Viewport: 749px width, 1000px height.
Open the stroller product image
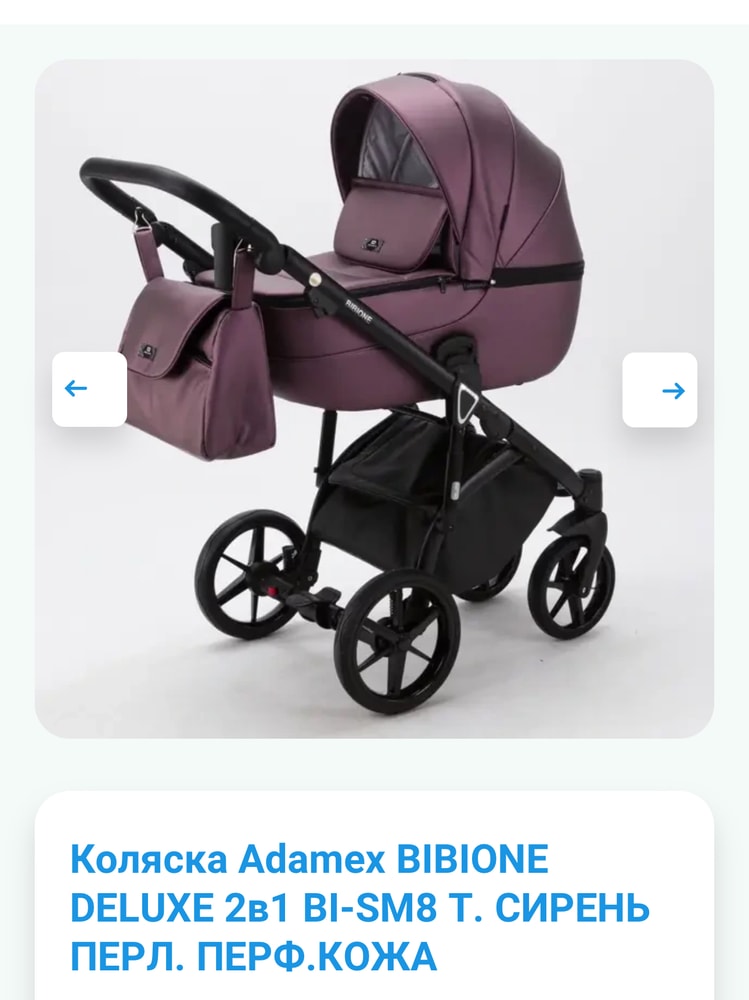click(375, 400)
